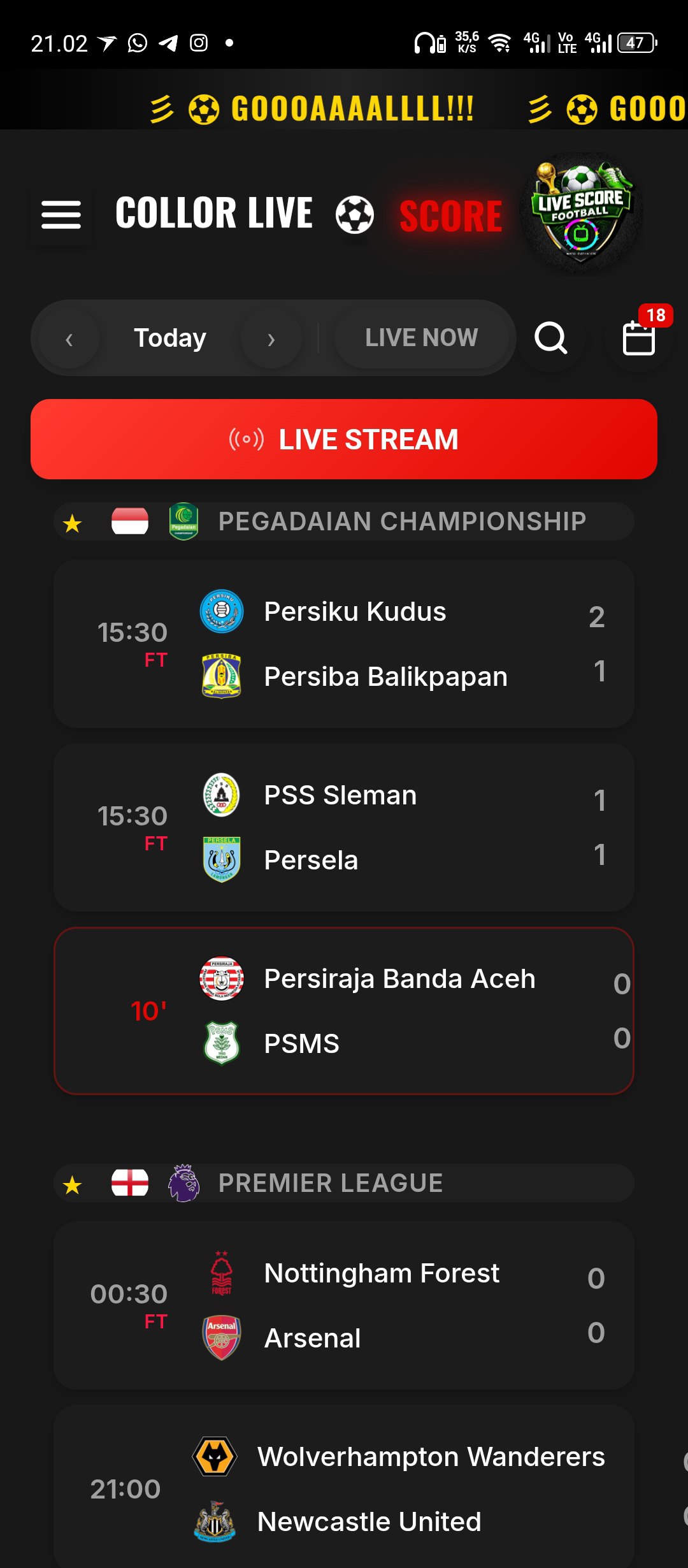Go to previous day with left chevron
This screenshot has width=688, height=1568.
click(x=68, y=338)
